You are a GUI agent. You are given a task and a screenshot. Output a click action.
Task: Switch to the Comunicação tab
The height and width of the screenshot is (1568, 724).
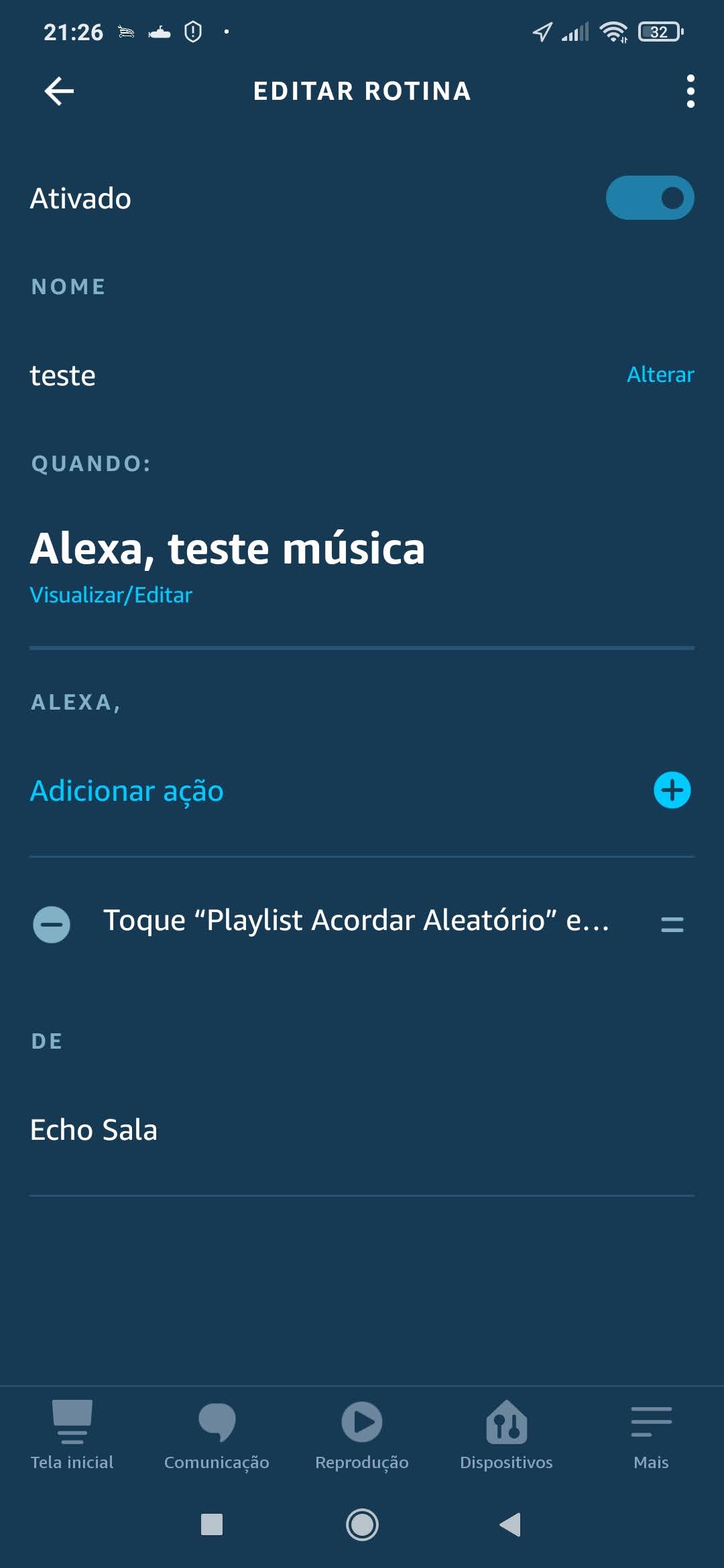point(217,1434)
